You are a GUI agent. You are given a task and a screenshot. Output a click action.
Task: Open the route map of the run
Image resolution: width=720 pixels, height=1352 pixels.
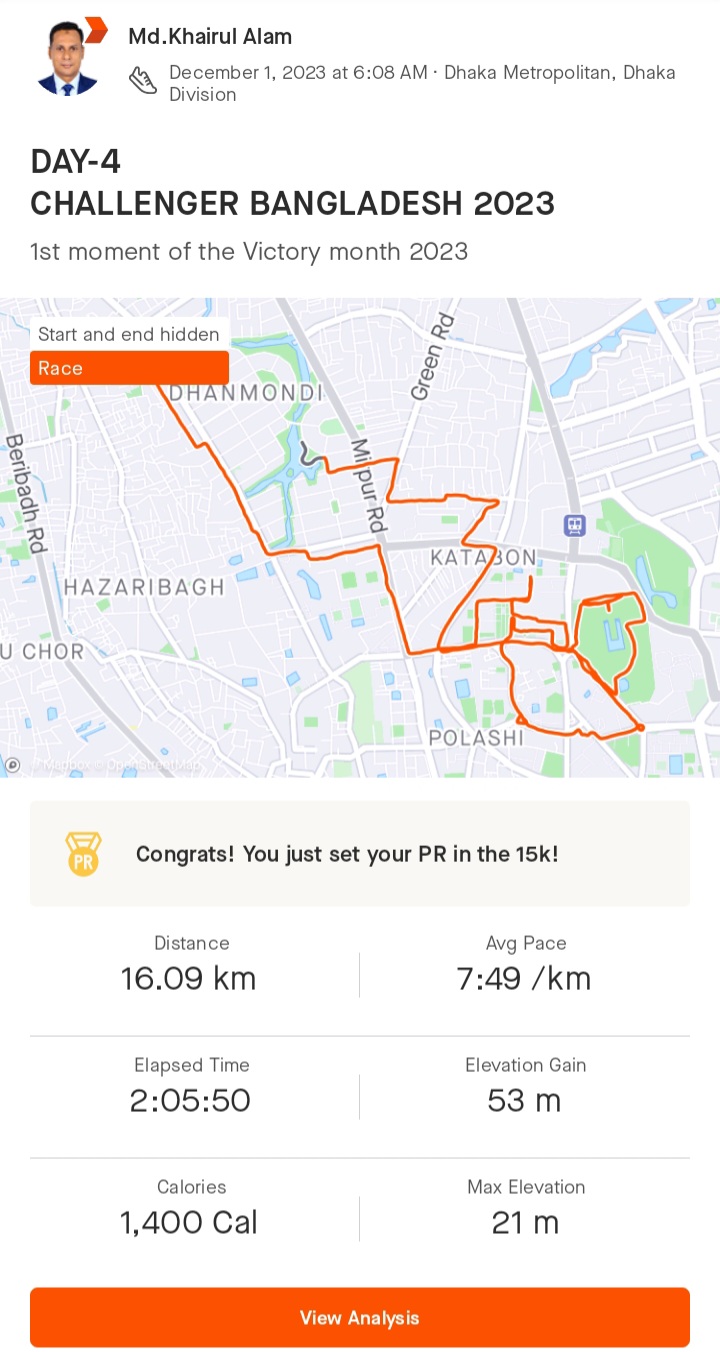360,537
